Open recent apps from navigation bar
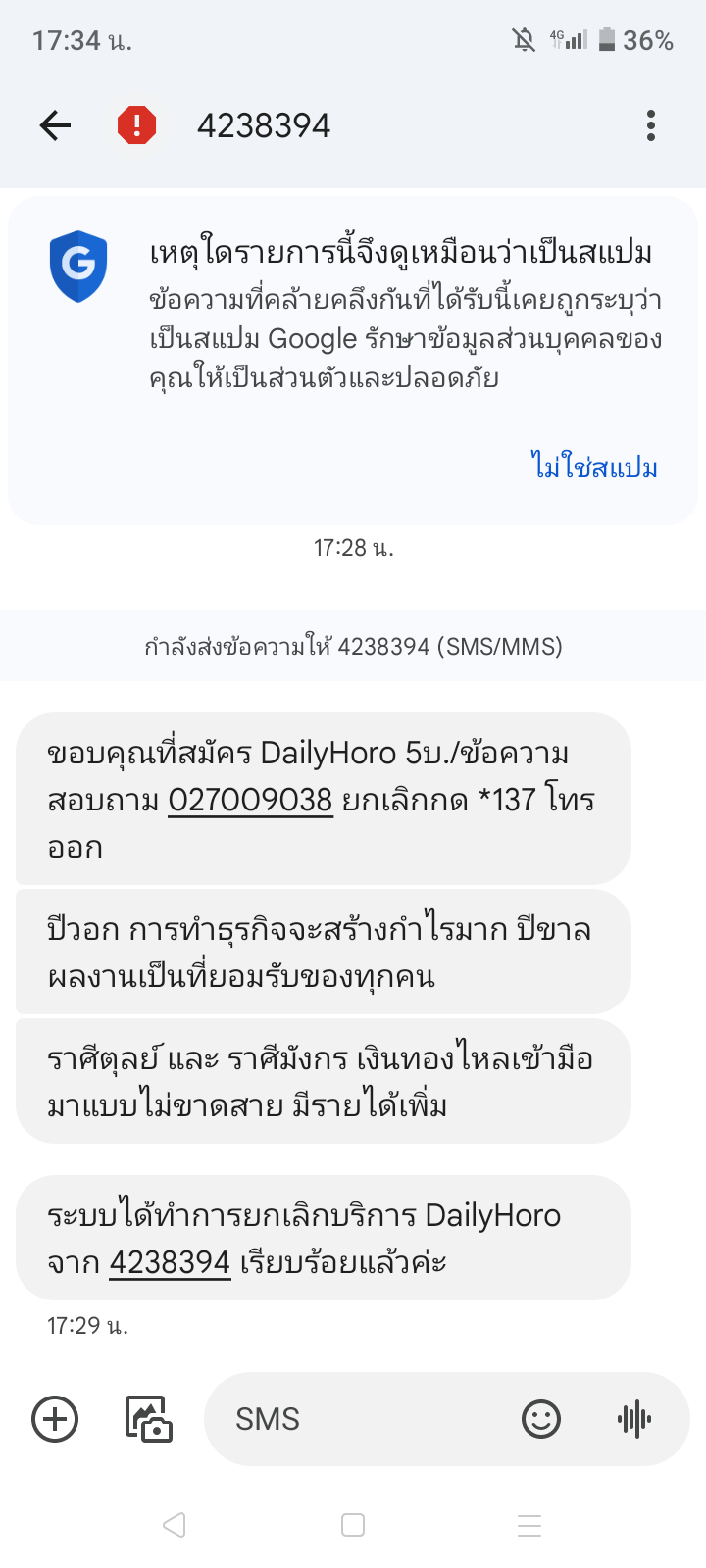The width and height of the screenshot is (706, 1568). [x=529, y=1525]
